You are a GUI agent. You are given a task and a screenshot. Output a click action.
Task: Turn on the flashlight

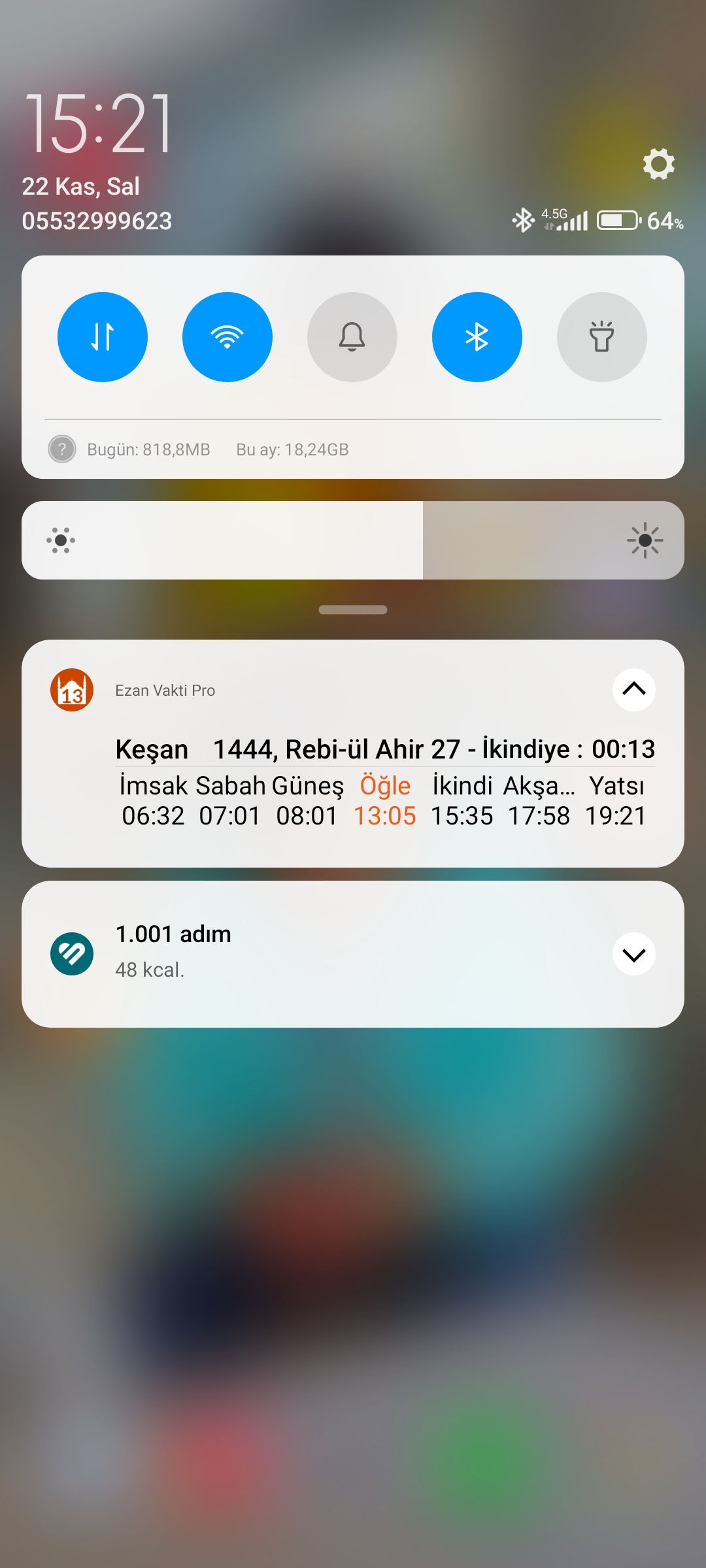click(602, 337)
